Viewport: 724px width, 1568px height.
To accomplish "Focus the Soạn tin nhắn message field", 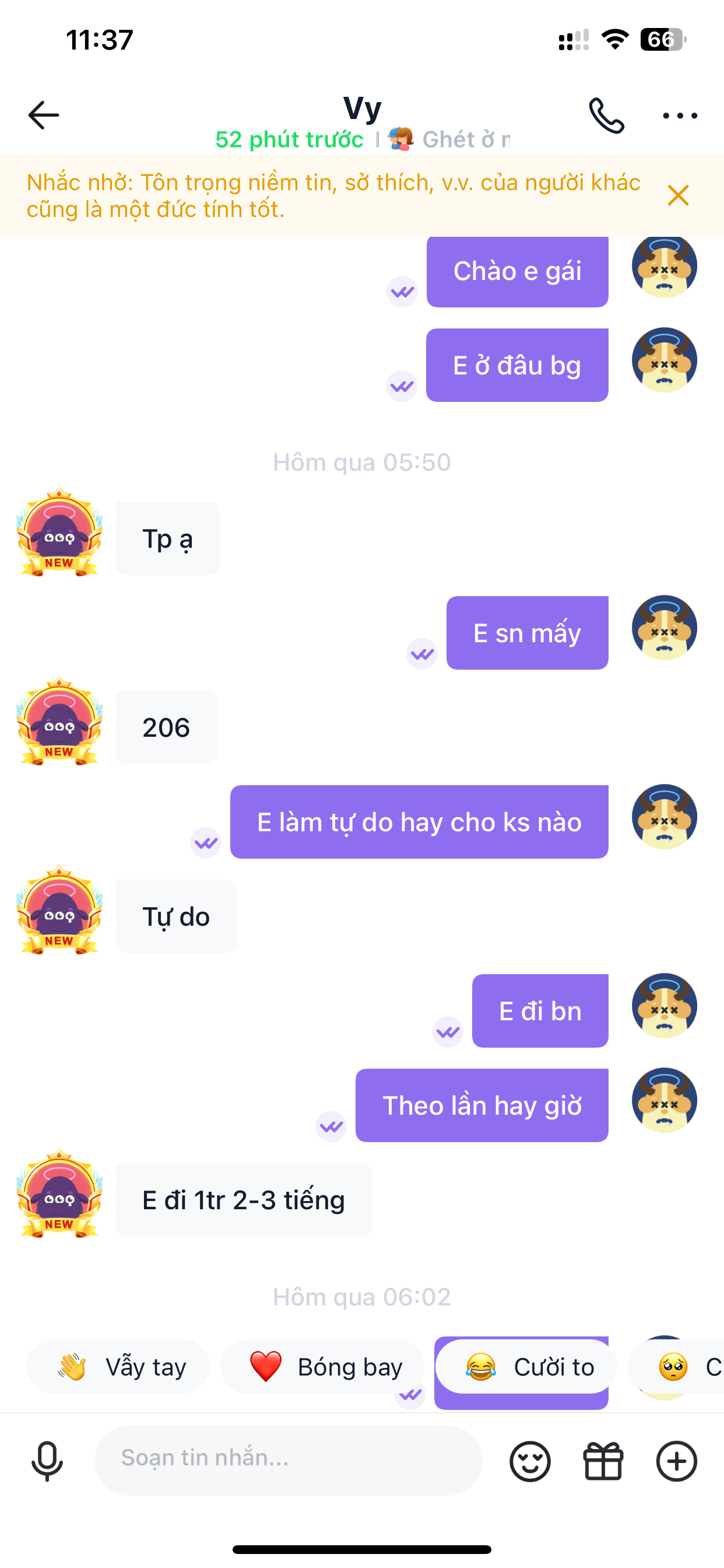I will point(289,1459).
